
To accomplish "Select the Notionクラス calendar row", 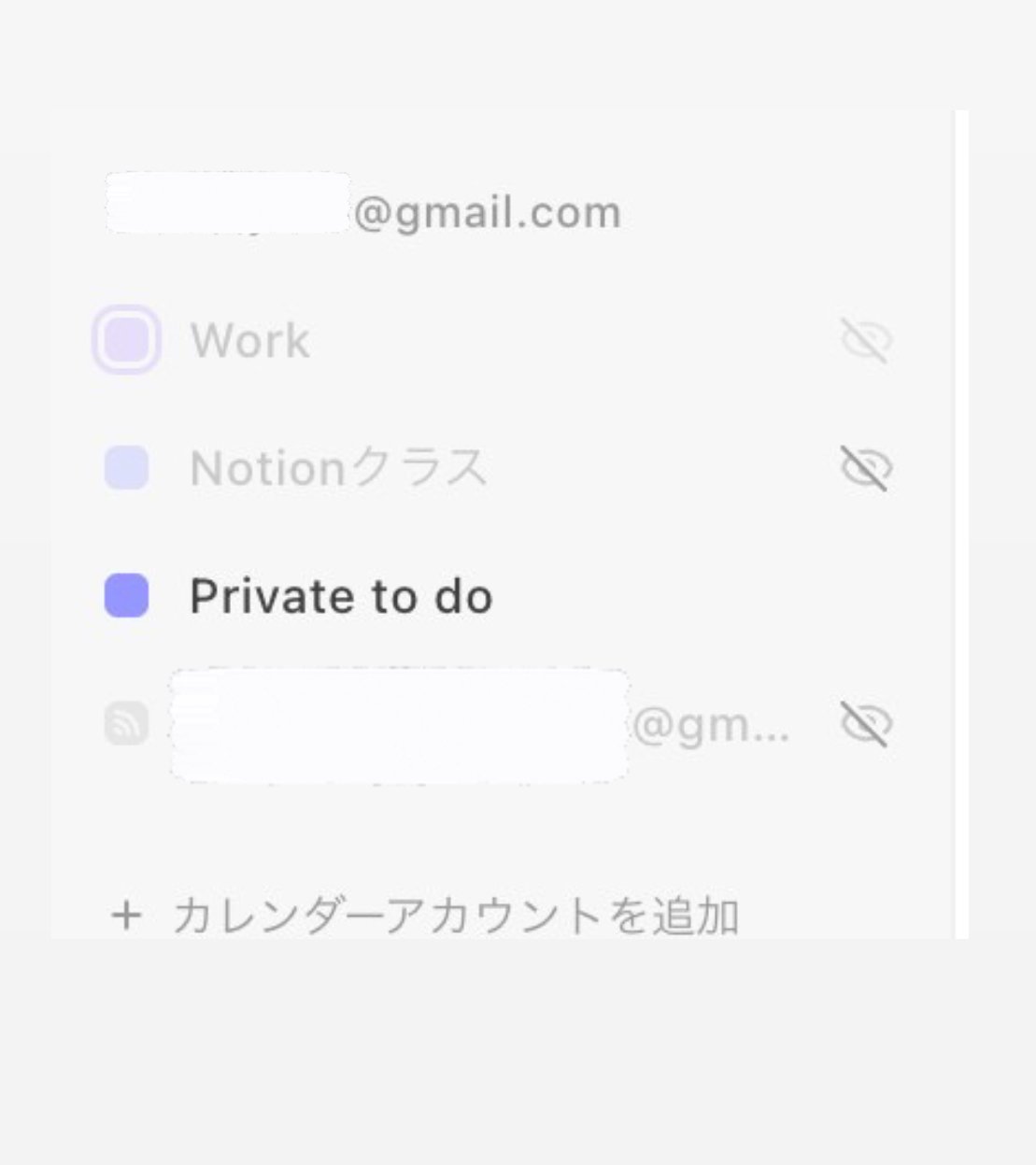I will 339,468.
